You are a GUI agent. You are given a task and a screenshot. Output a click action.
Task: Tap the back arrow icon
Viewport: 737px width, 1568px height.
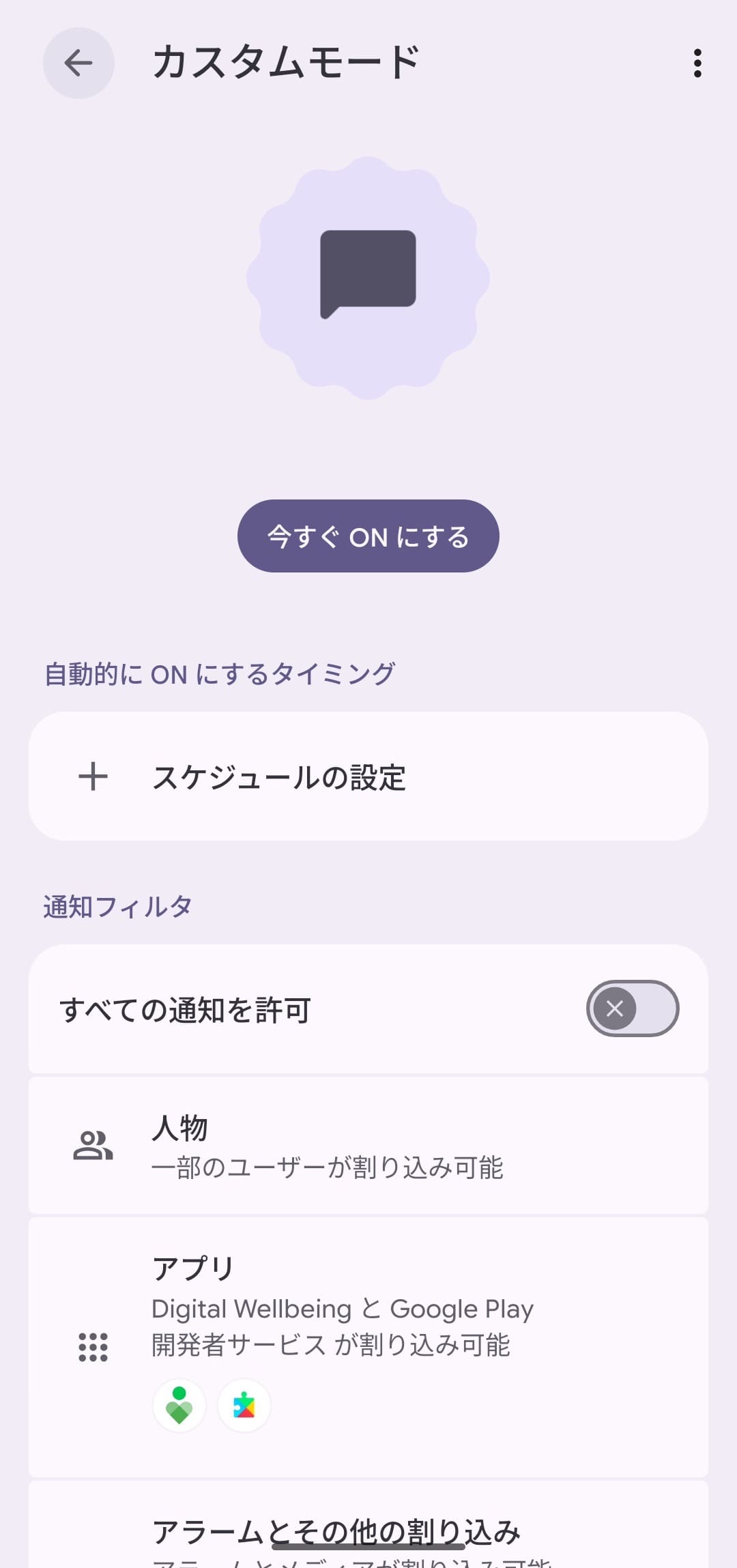[78, 63]
